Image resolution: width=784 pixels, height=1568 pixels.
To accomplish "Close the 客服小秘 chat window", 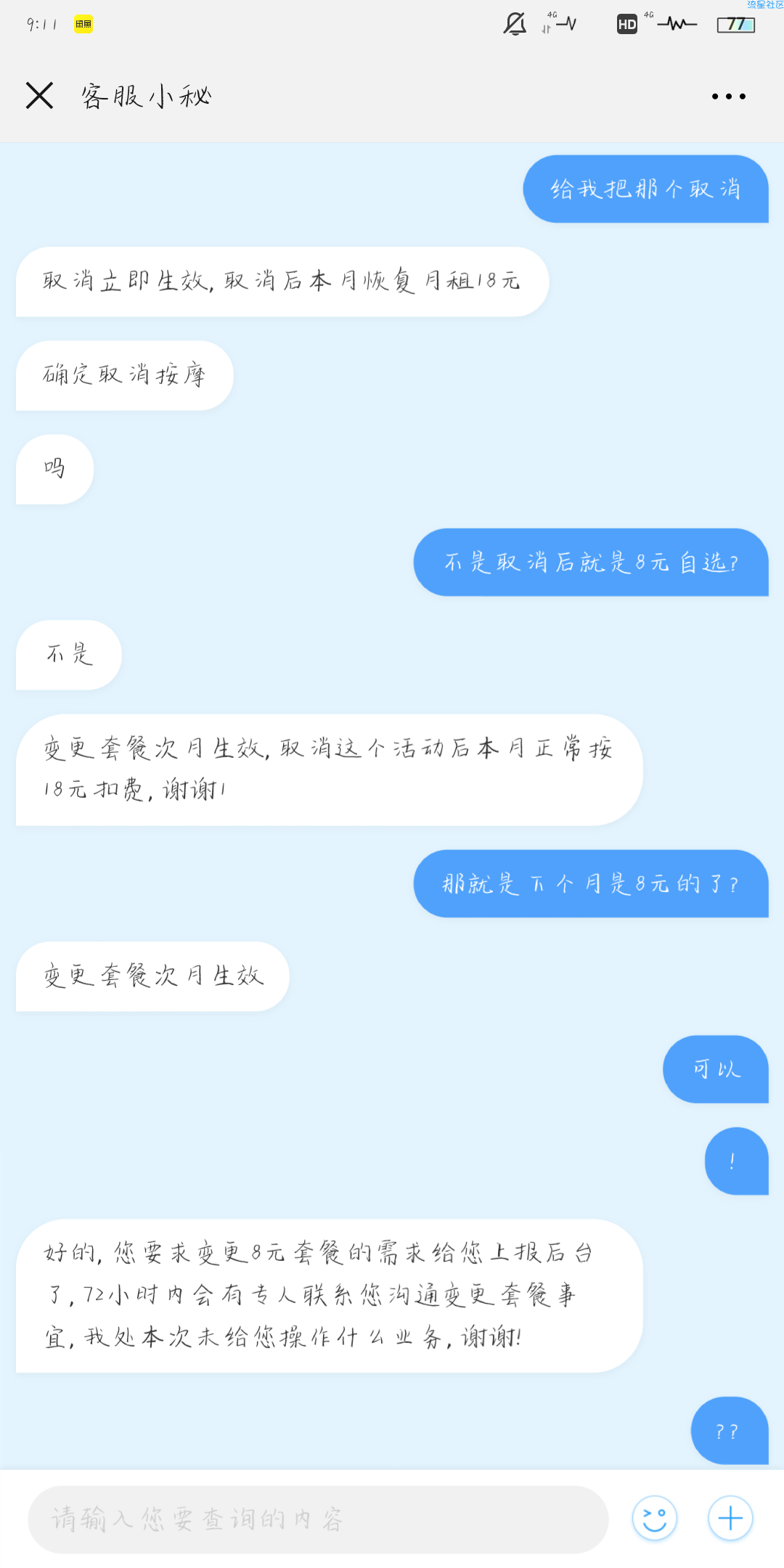I will coord(39,95).
